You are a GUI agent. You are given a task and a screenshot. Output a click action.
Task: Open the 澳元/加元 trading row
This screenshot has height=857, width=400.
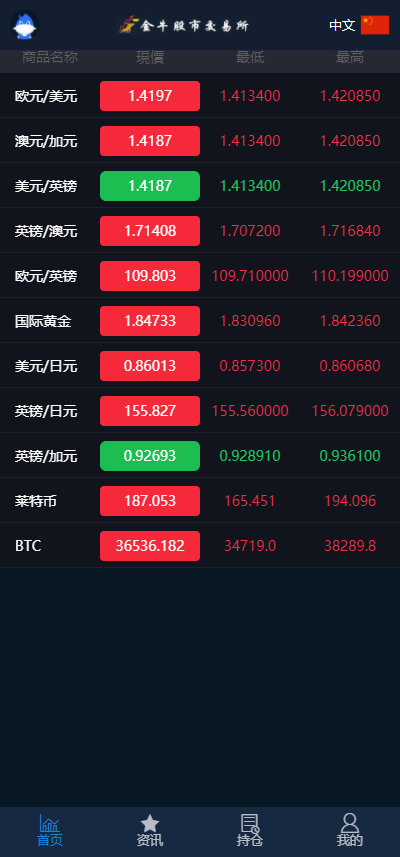[x=200, y=140]
